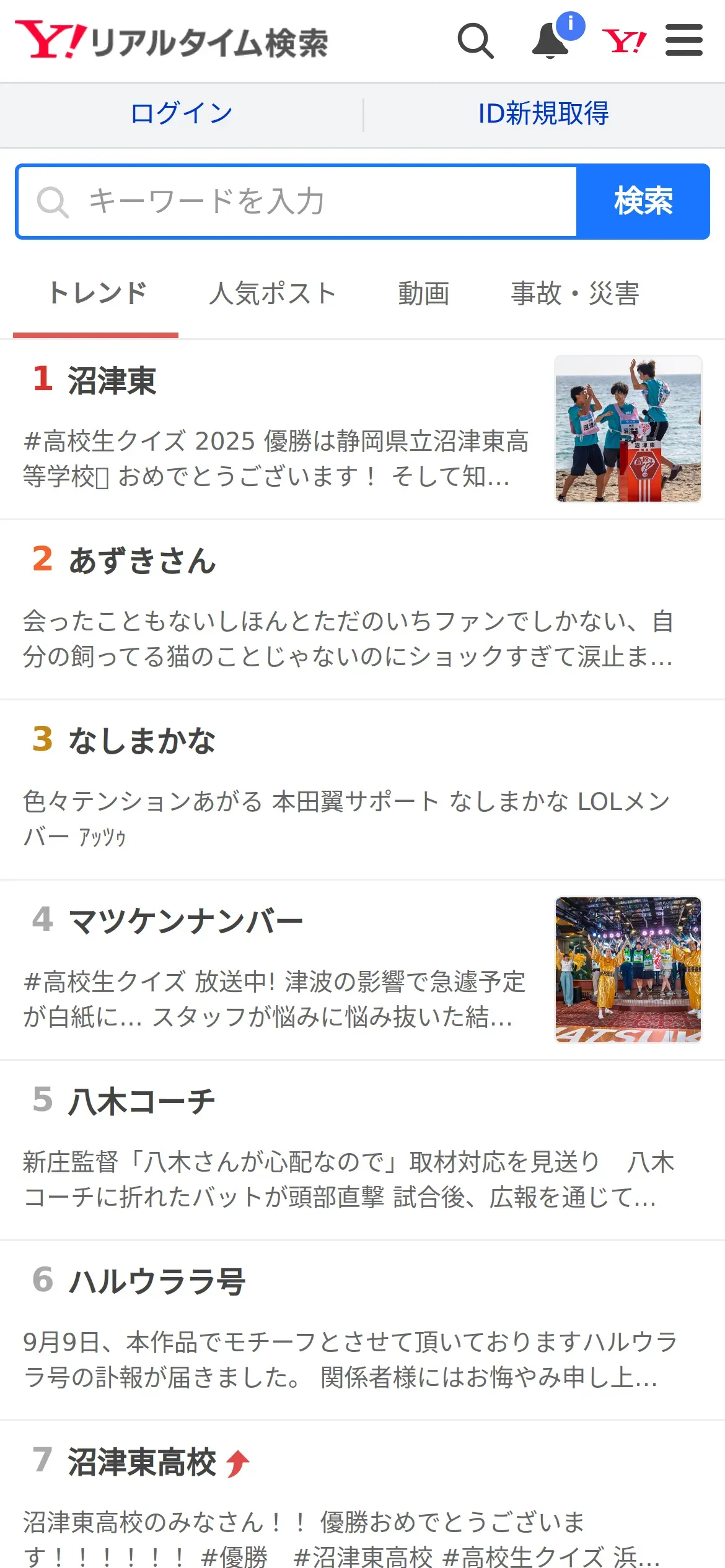Open trend 2 あずきさん
Viewport: 725px width, 1568px height.
pyautogui.click(x=141, y=560)
